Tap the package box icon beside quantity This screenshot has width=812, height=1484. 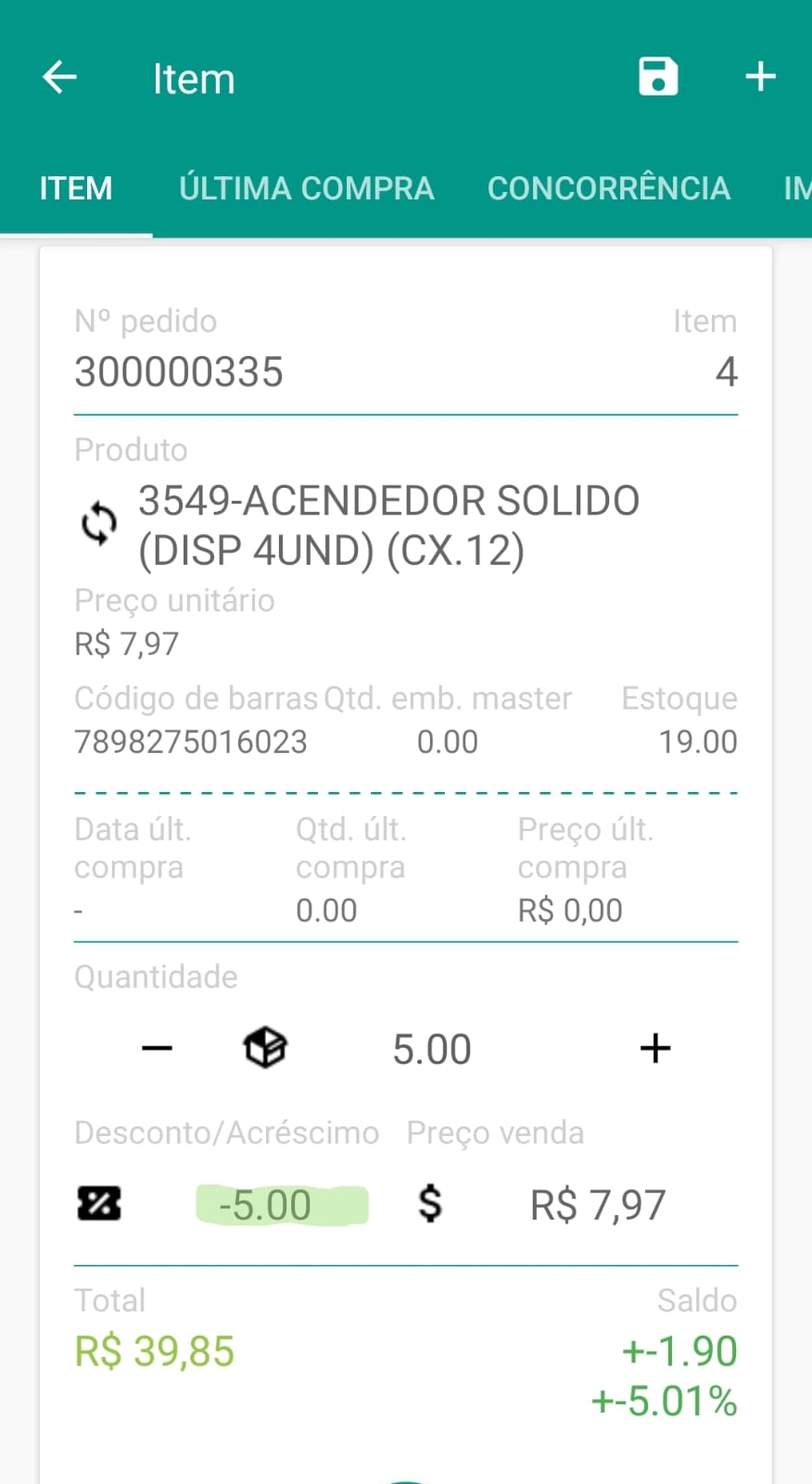pyautogui.click(x=265, y=1049)
